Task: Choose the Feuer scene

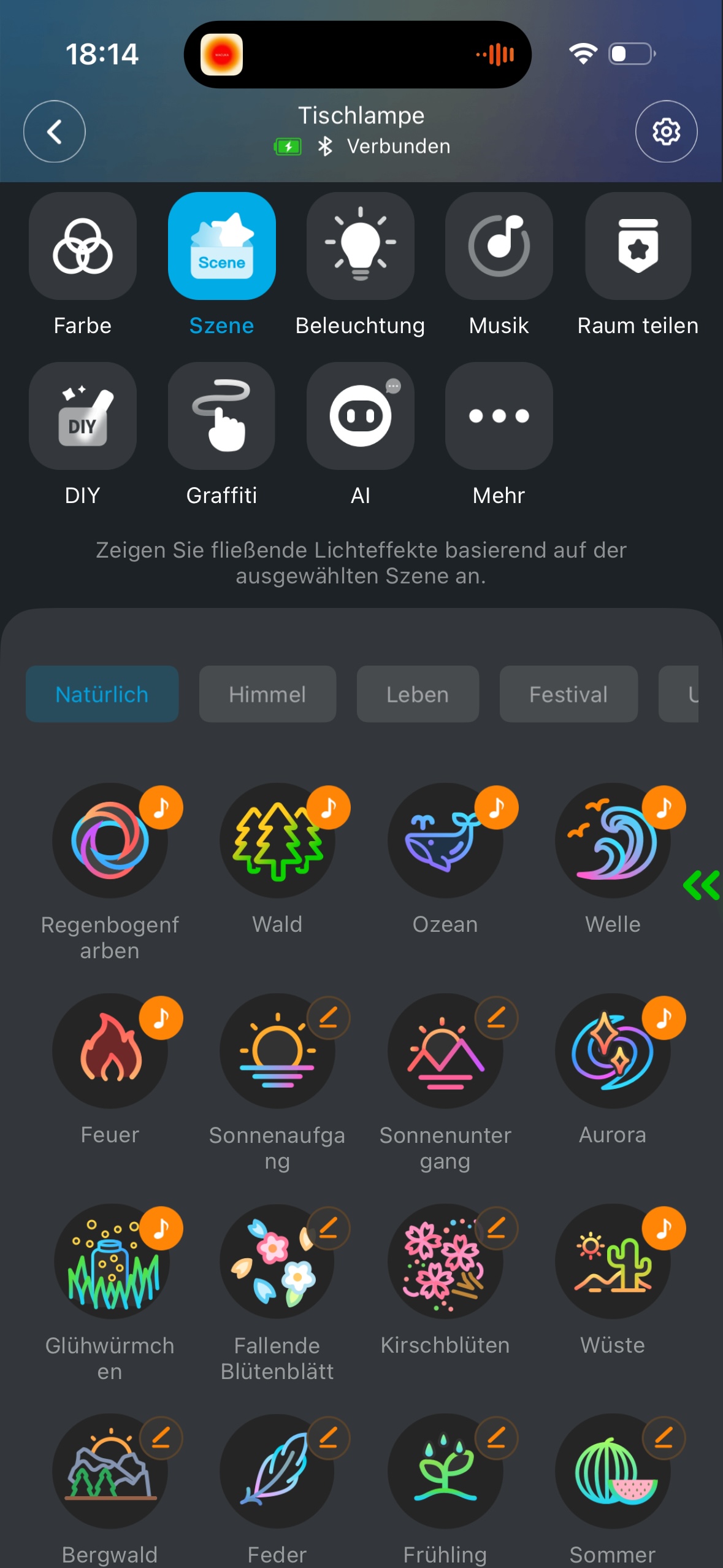Action: coord(110,1051)
